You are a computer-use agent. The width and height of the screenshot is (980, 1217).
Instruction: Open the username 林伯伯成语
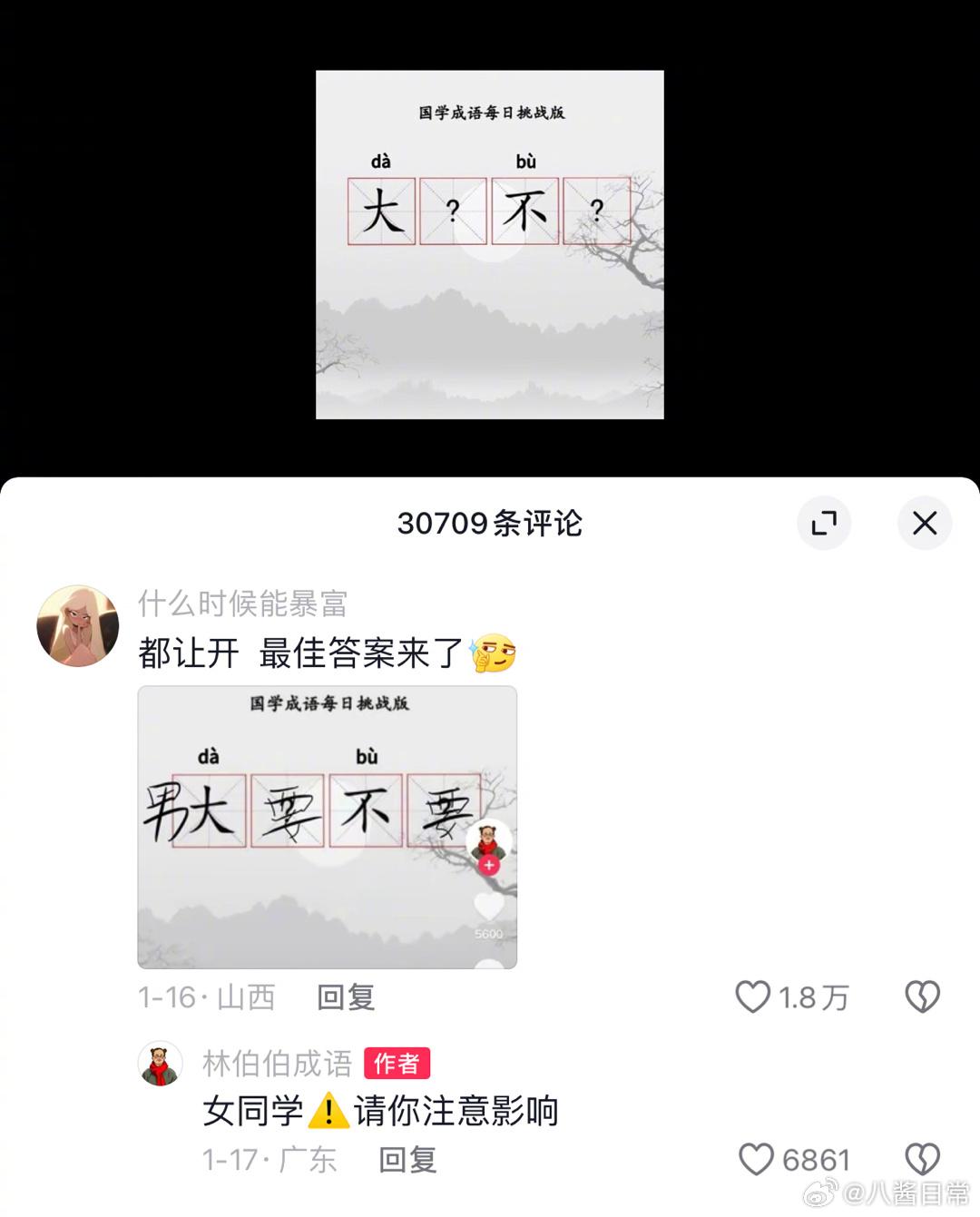pyautogui.click(x=277, y=1064)
